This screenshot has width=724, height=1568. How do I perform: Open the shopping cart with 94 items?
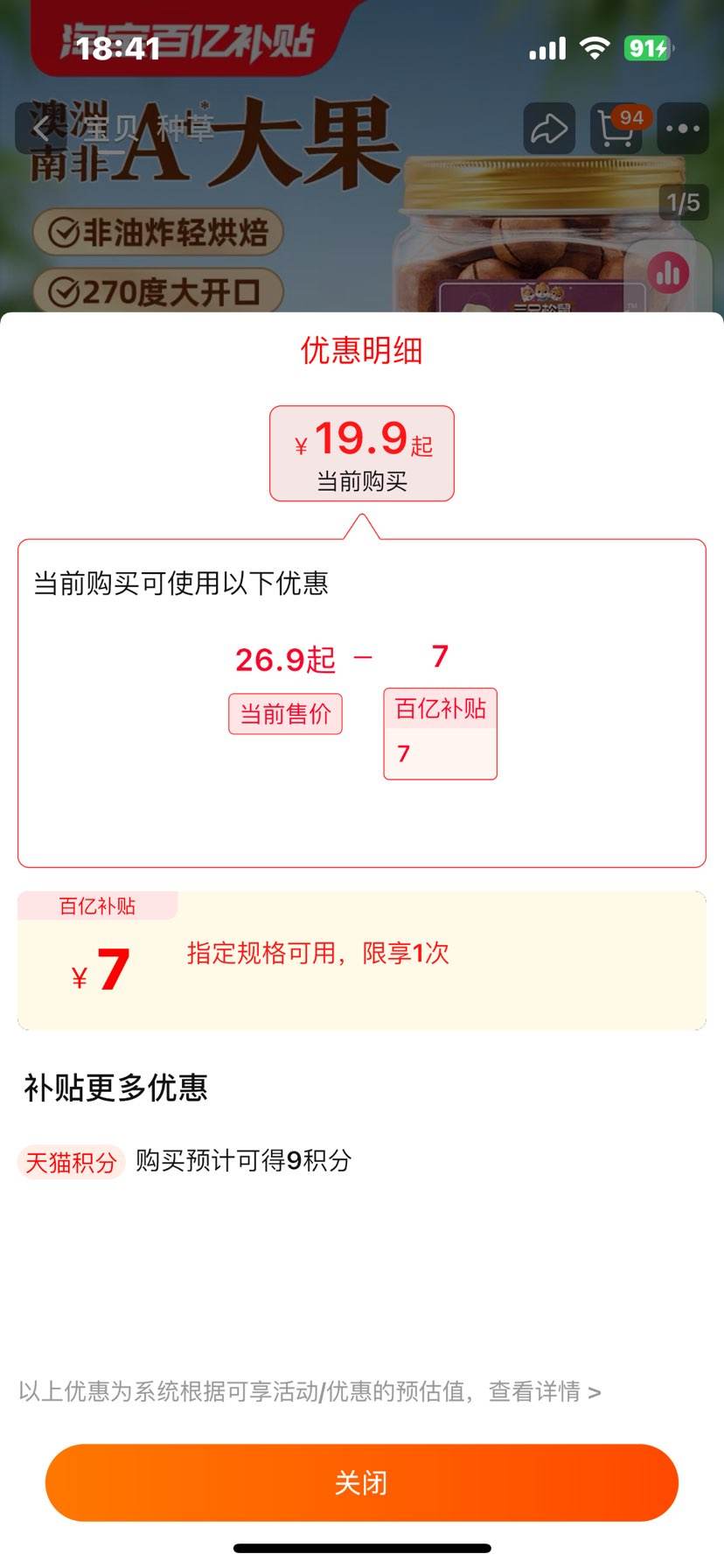tap(616, 129)
